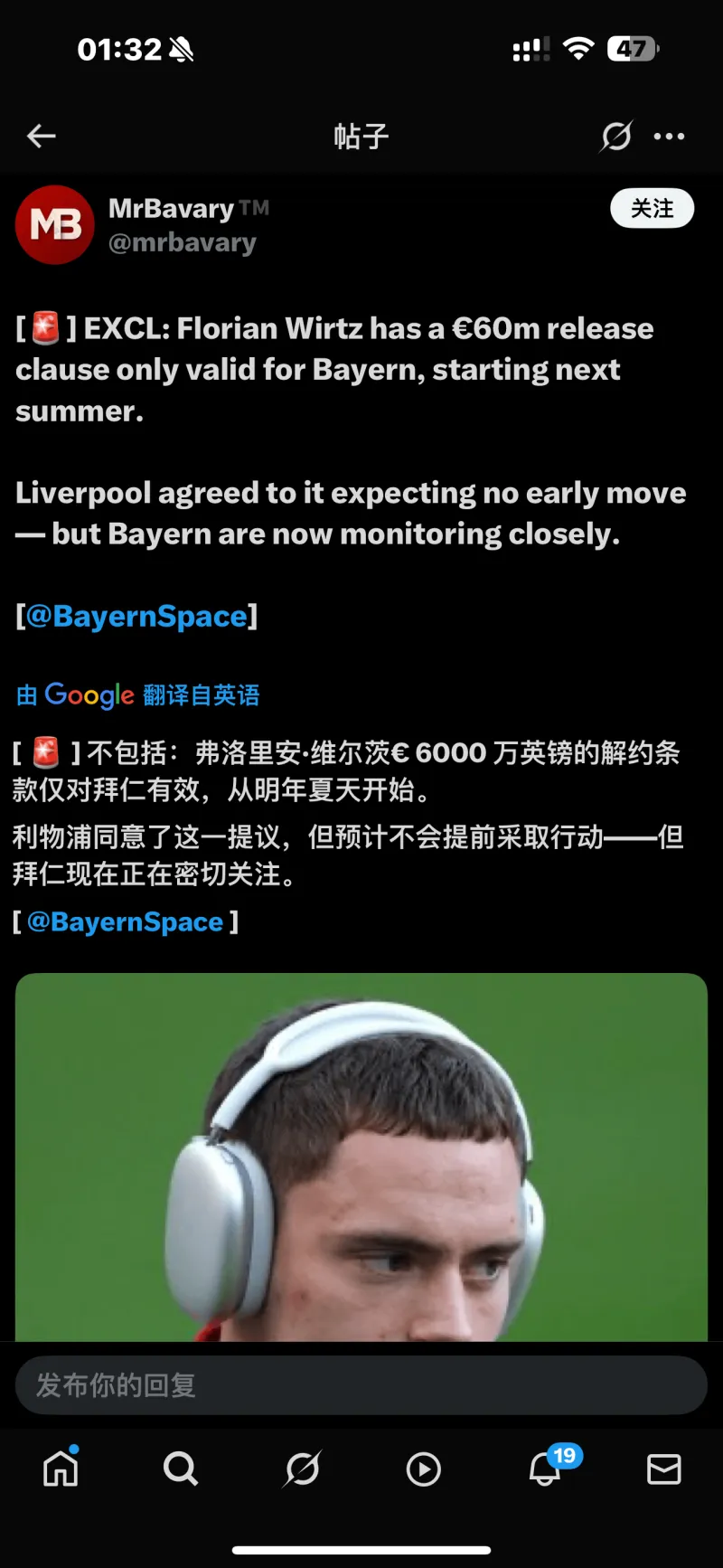Open the messages envelope tab
Image resolution: width=723 pixels, height=1568 pixels.
(x=664, y=1469)
